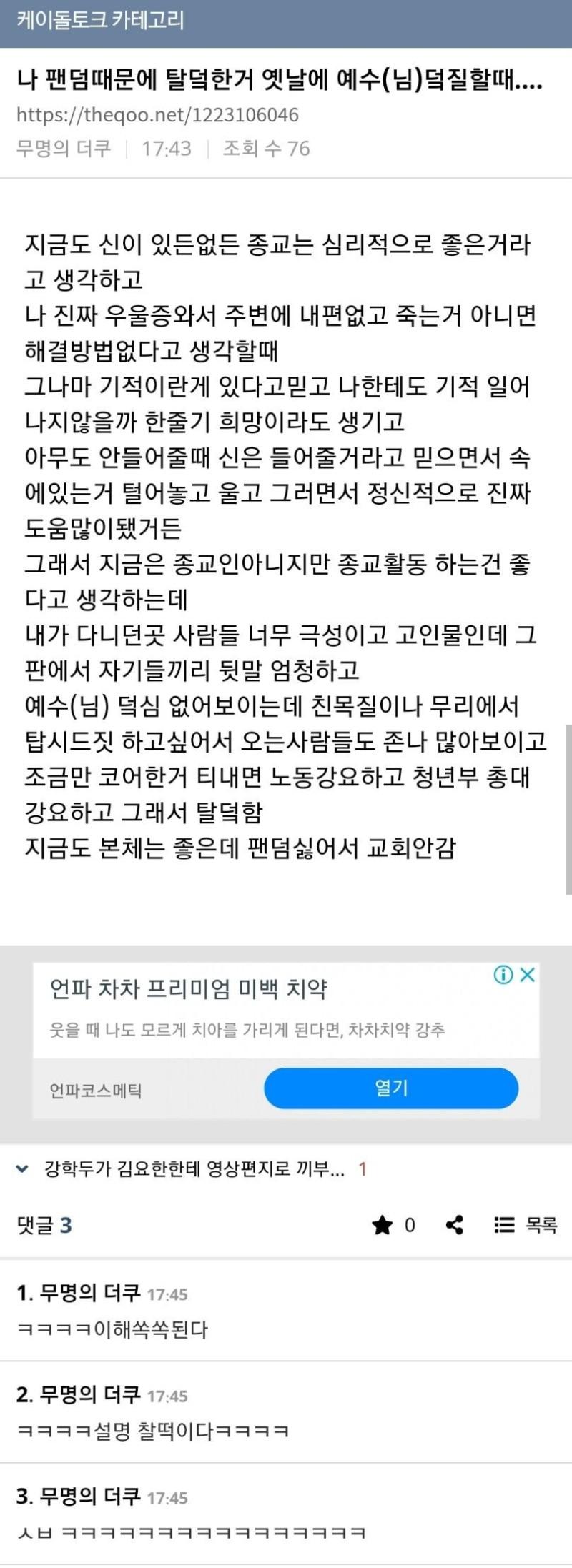Share this post

tap(455, 1225)
